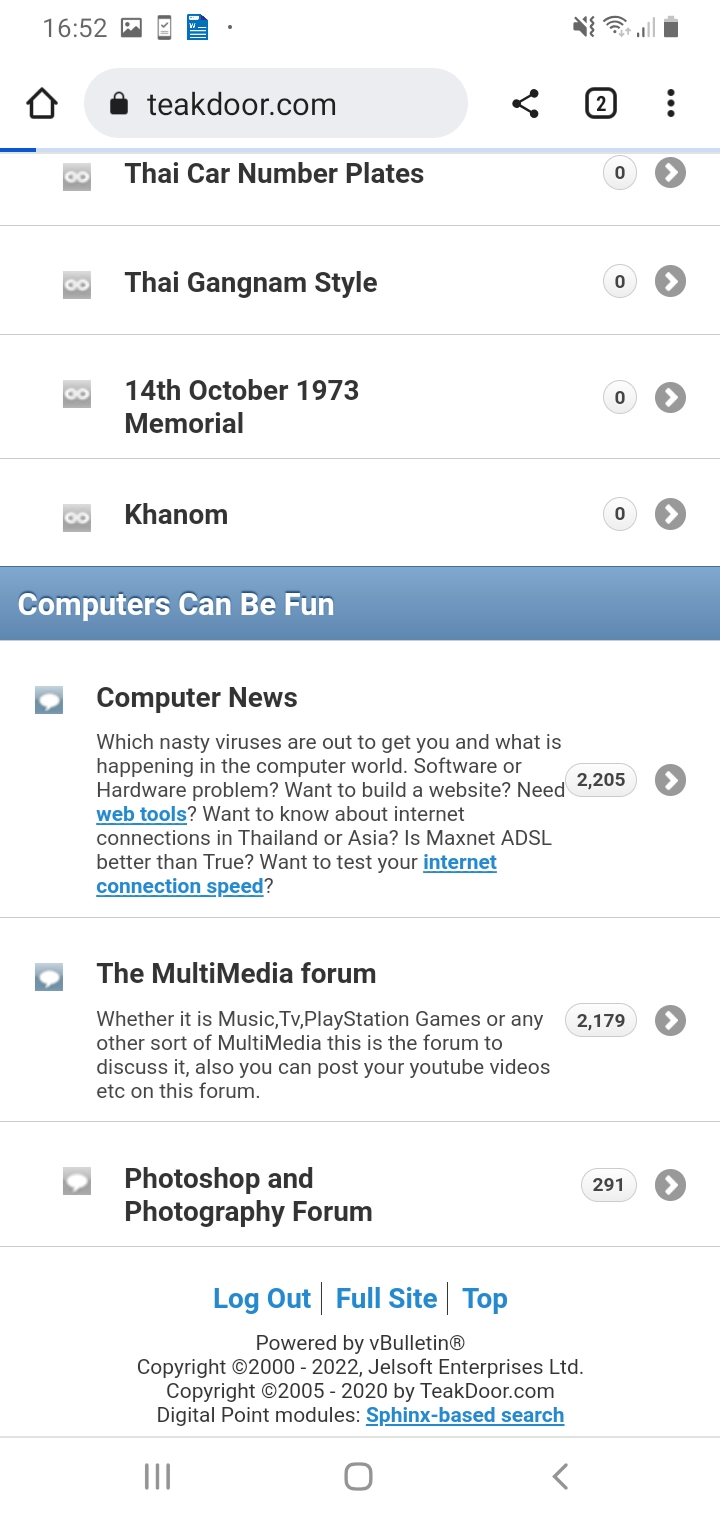The height and width of the screenshot is (1520, 720).
Task: Jump to Top of the page
Action: pos(485,1298)
